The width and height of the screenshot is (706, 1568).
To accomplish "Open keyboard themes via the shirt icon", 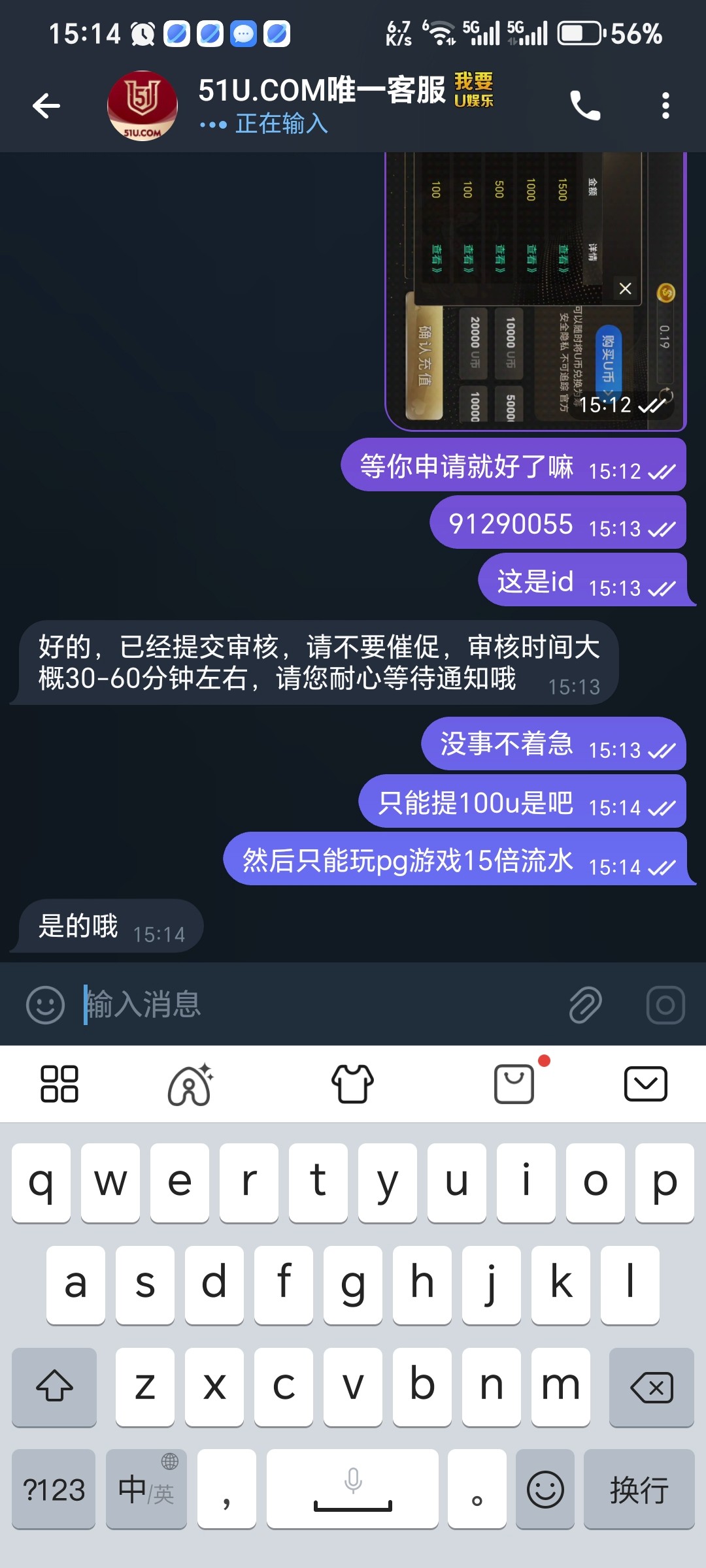I will 352,1083.
